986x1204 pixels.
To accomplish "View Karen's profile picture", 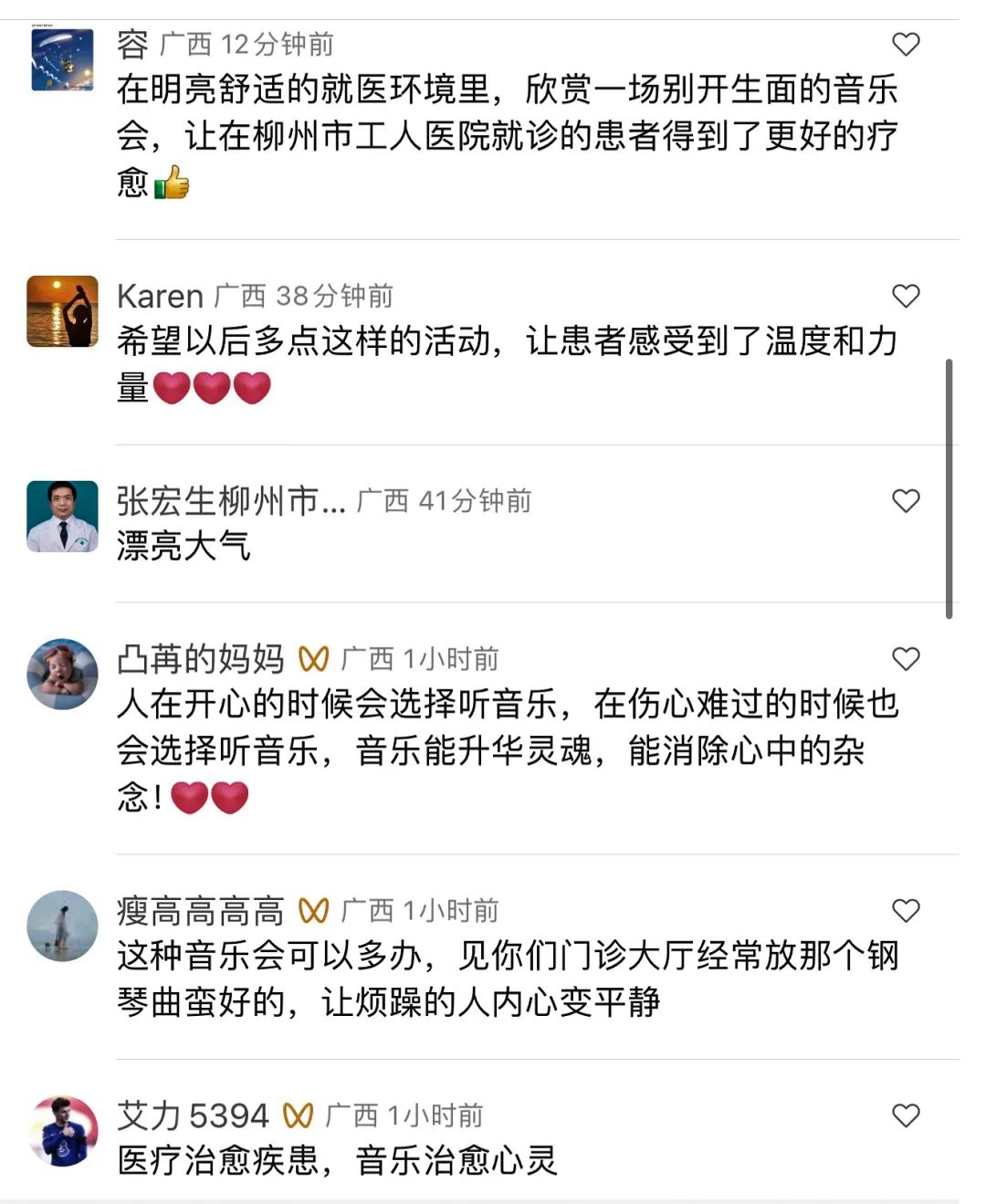I will coord(62,311).
